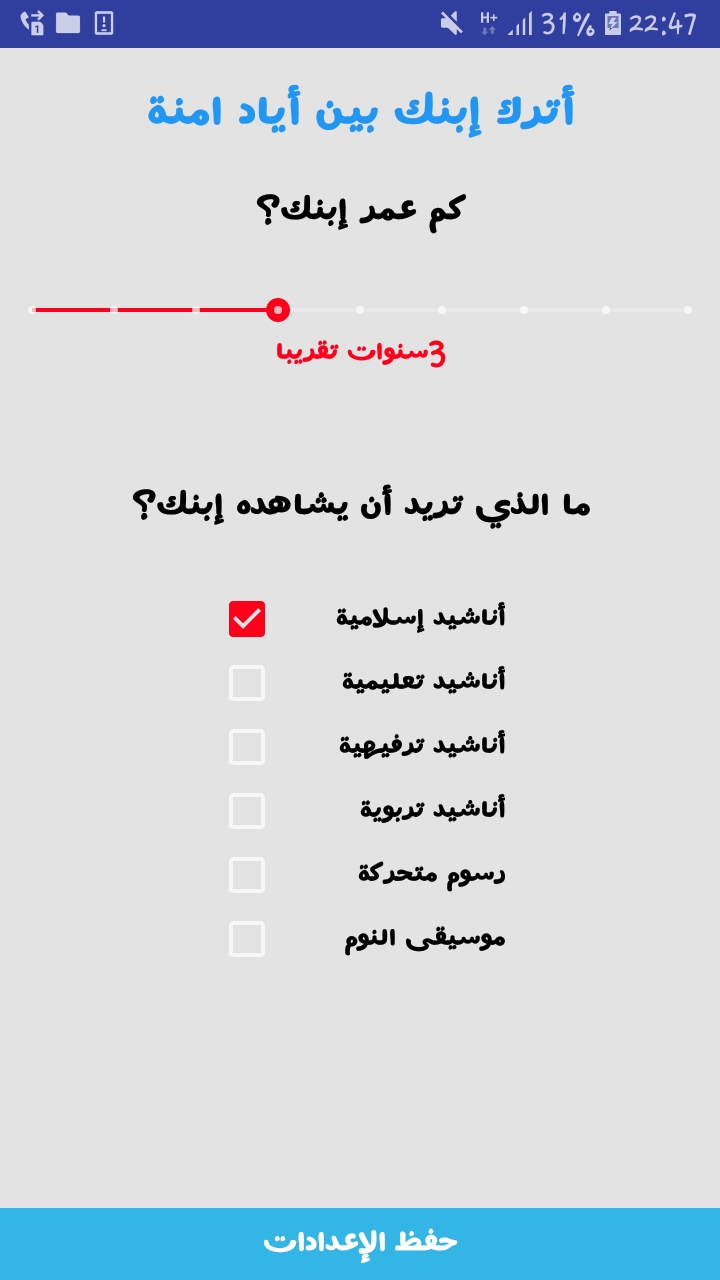Check the أناشيد تعليمية checkbox
Image resolution: width=720 pixels, height=1280 pixels.
click(246, 683)
